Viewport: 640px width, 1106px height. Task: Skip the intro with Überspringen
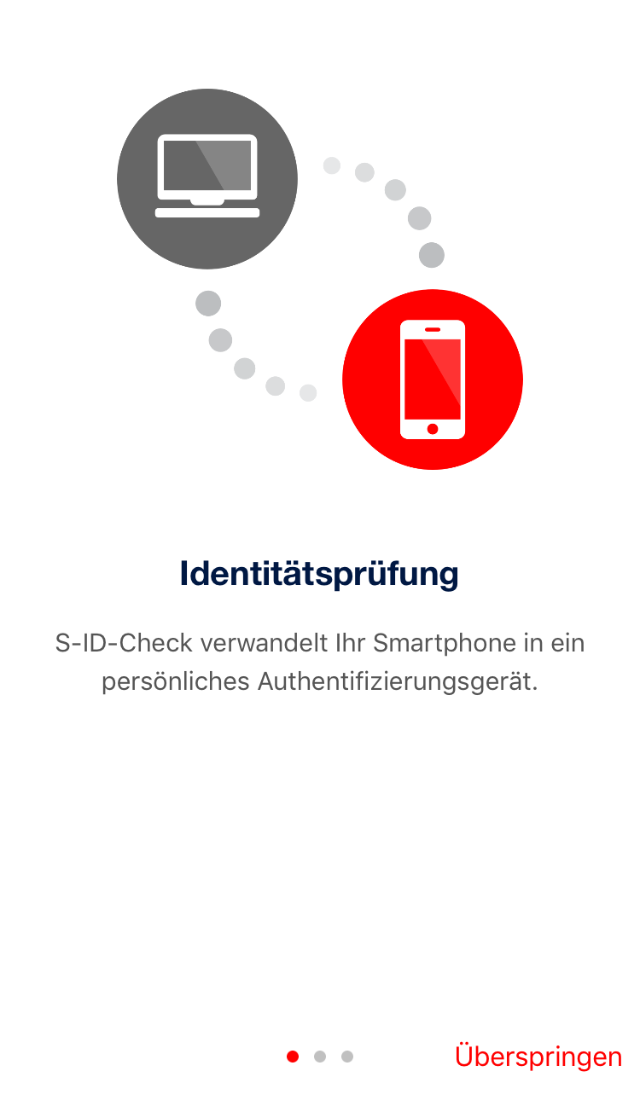click(x=538, y=1056)
